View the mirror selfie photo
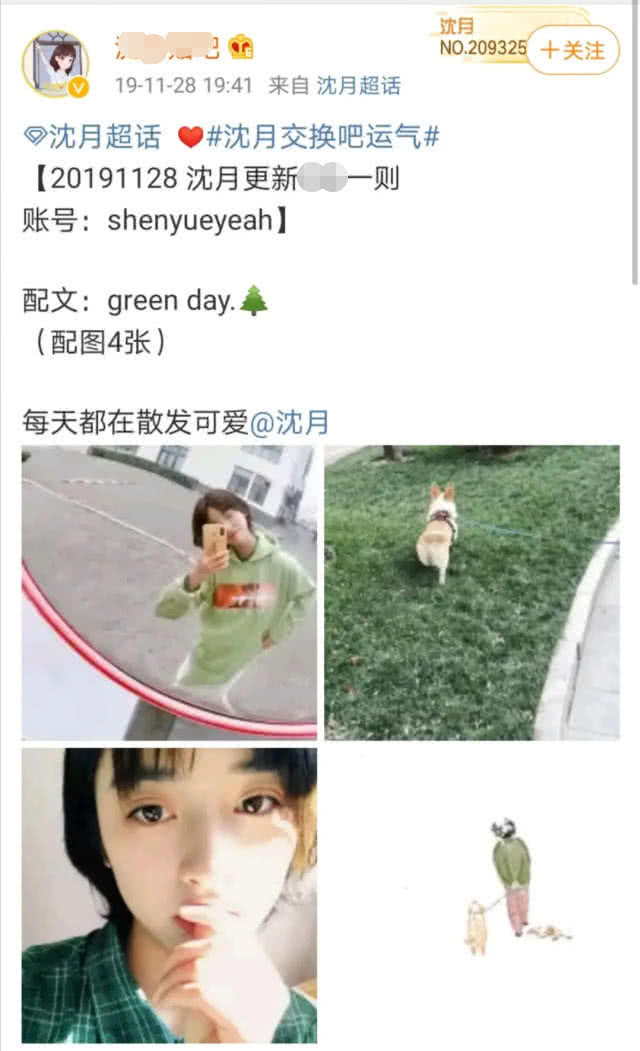The height and width of the screenshot is (1051, 640). [169, 592]
